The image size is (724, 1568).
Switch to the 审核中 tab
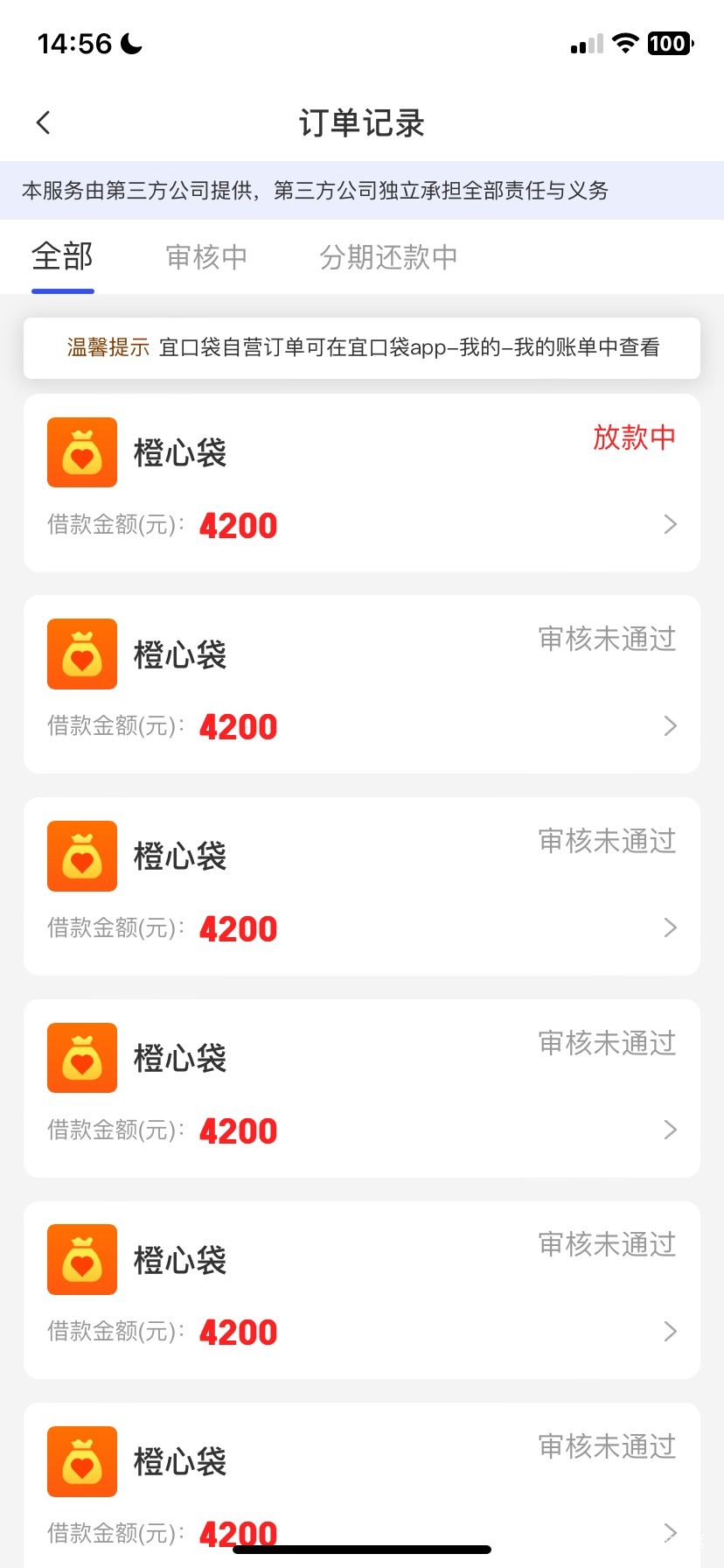206,257
